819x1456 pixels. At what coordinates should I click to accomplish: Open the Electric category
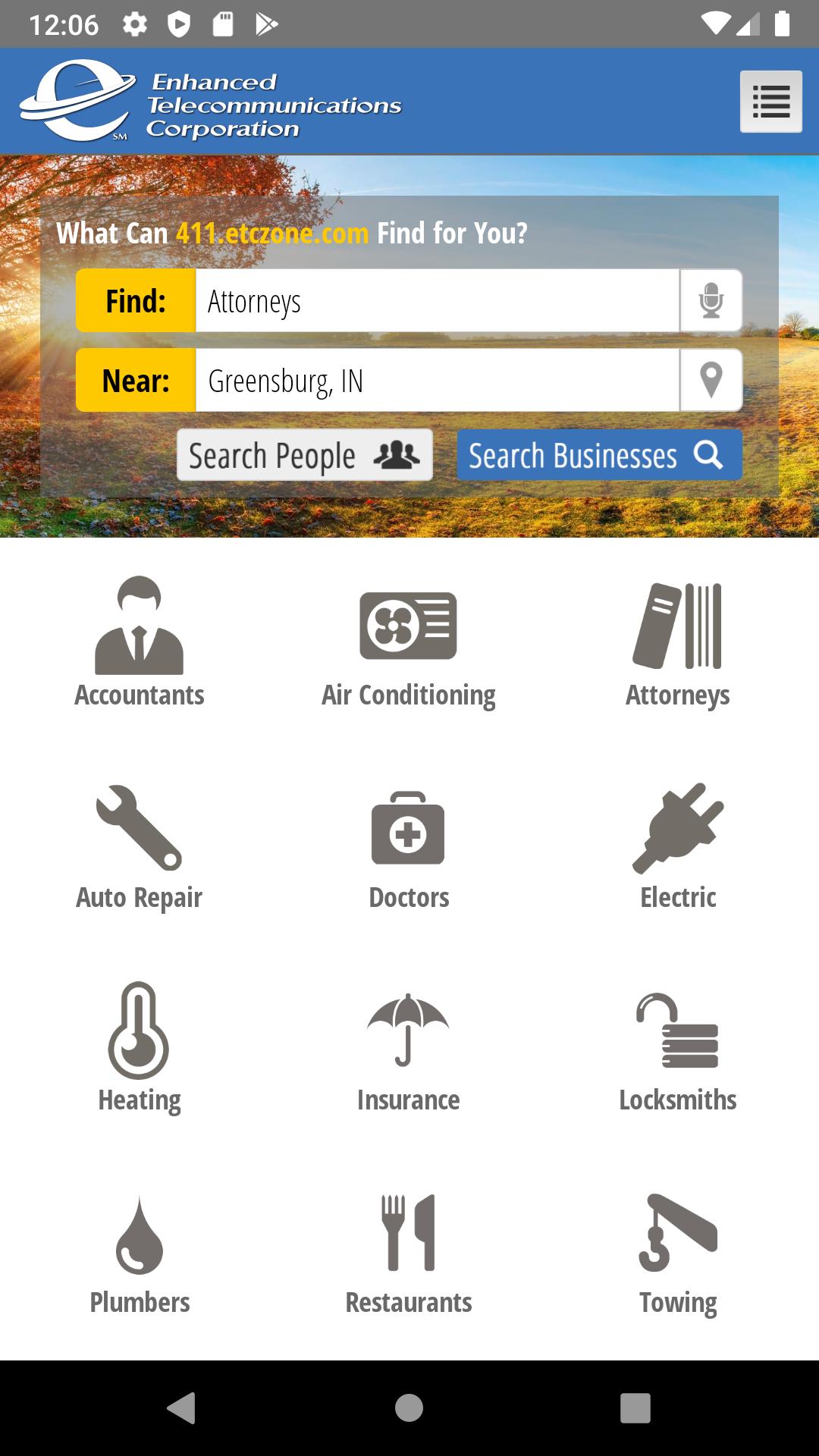coord(677,846)
